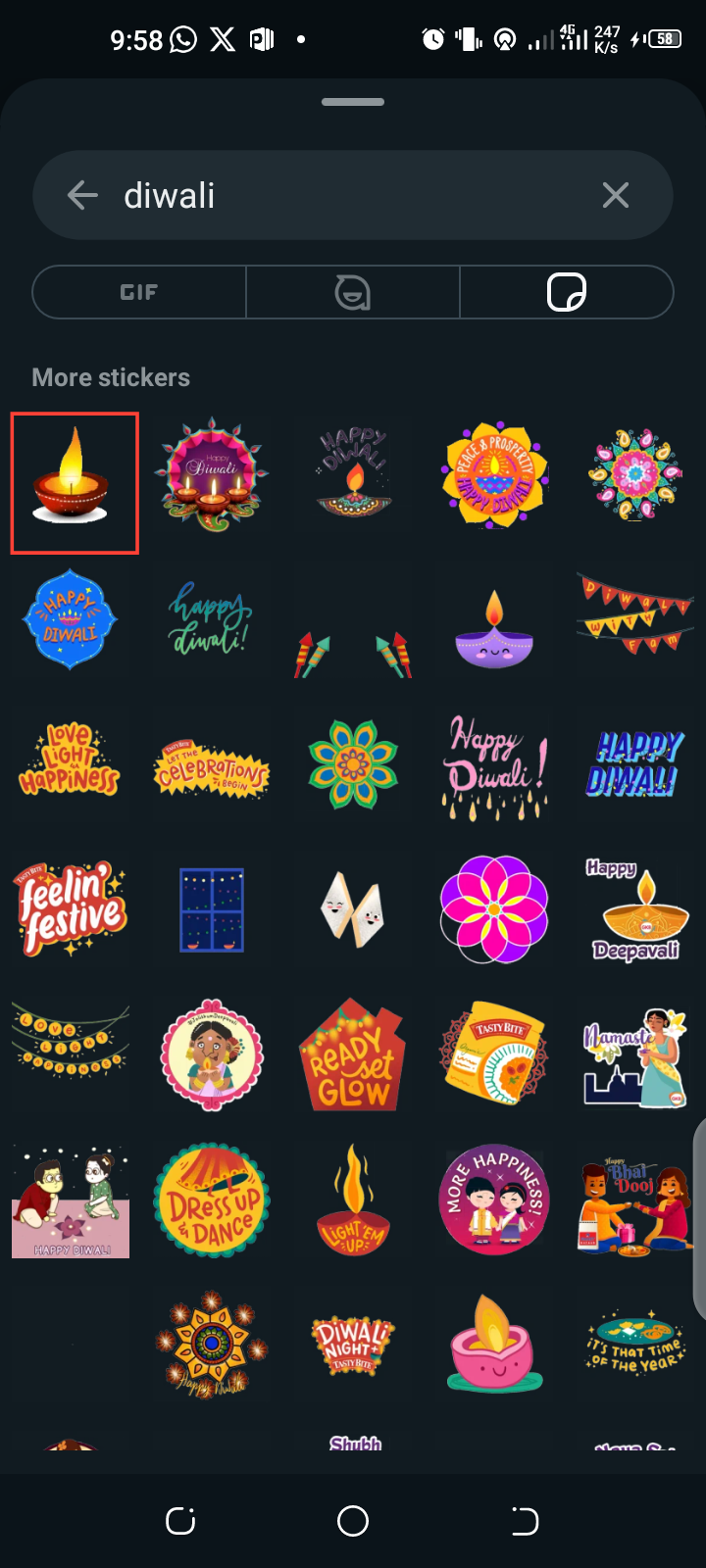Select the 'Dress Up & Dance' sticker

coord(212,1200)
